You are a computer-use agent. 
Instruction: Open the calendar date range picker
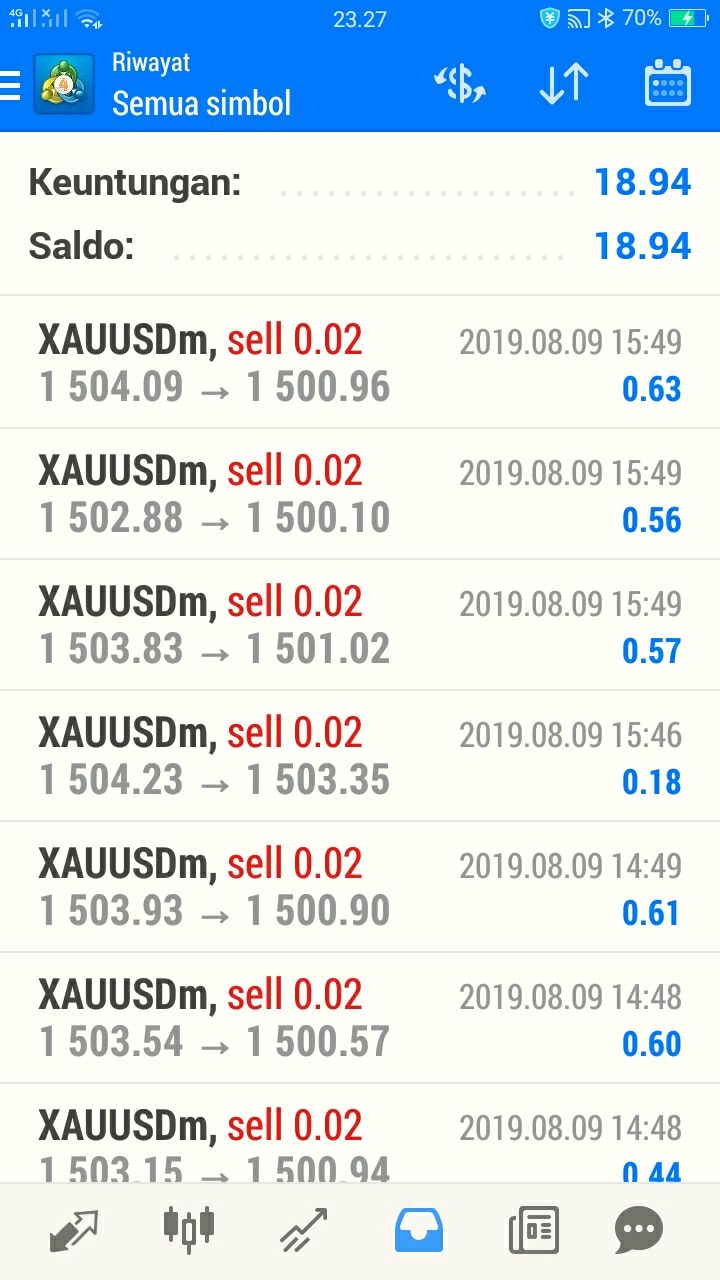tap(668, 84)
